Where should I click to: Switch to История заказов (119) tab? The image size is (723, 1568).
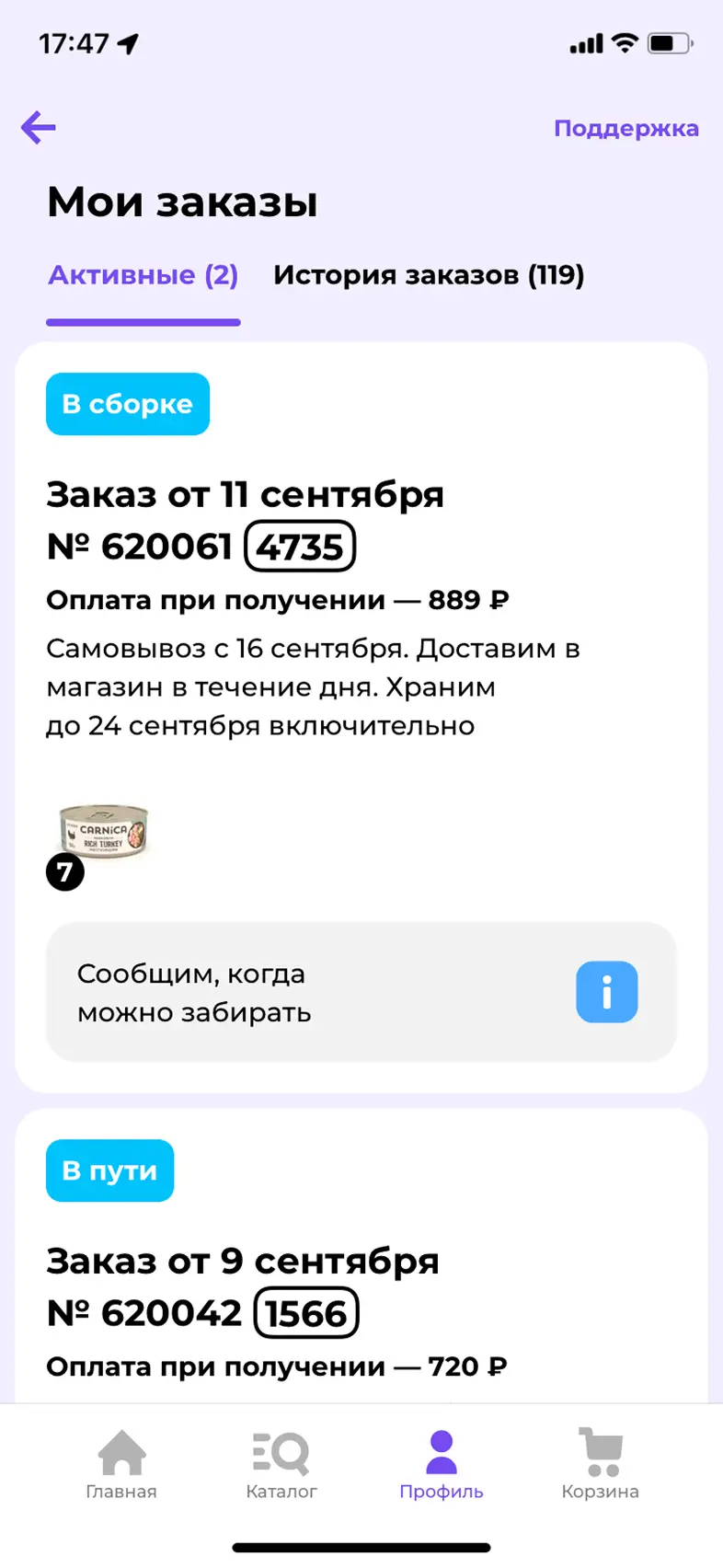click(429, 275)
